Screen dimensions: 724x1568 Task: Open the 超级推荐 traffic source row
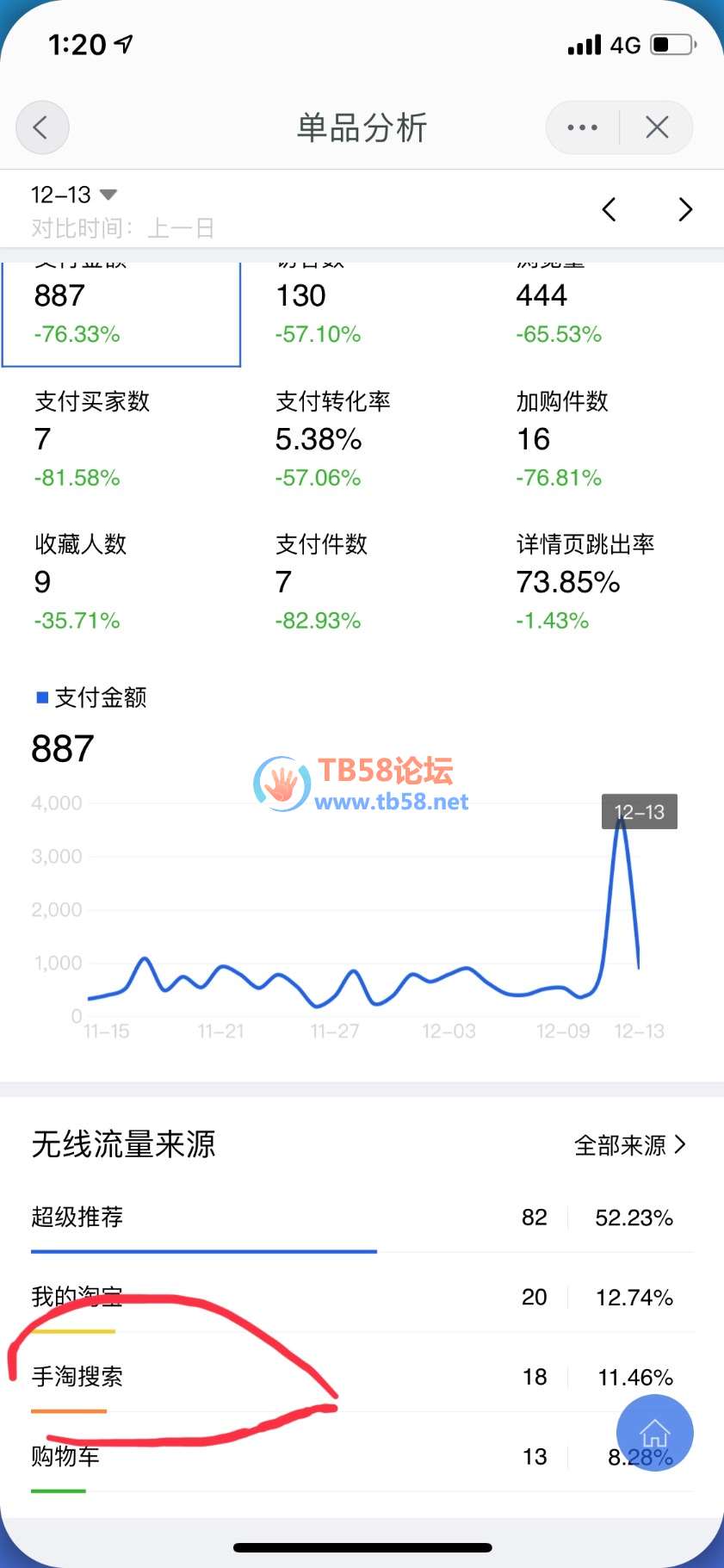362,1218
